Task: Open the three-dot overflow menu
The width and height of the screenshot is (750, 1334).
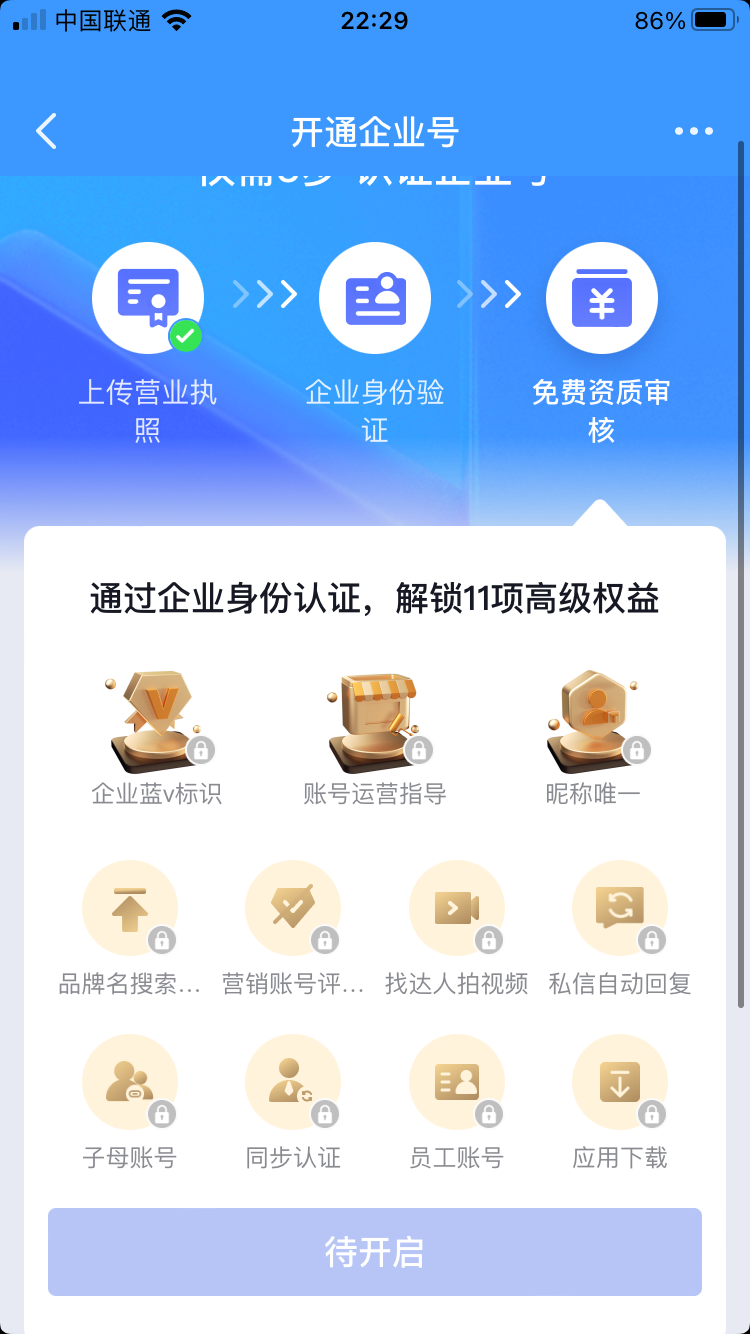Action: 693,131
